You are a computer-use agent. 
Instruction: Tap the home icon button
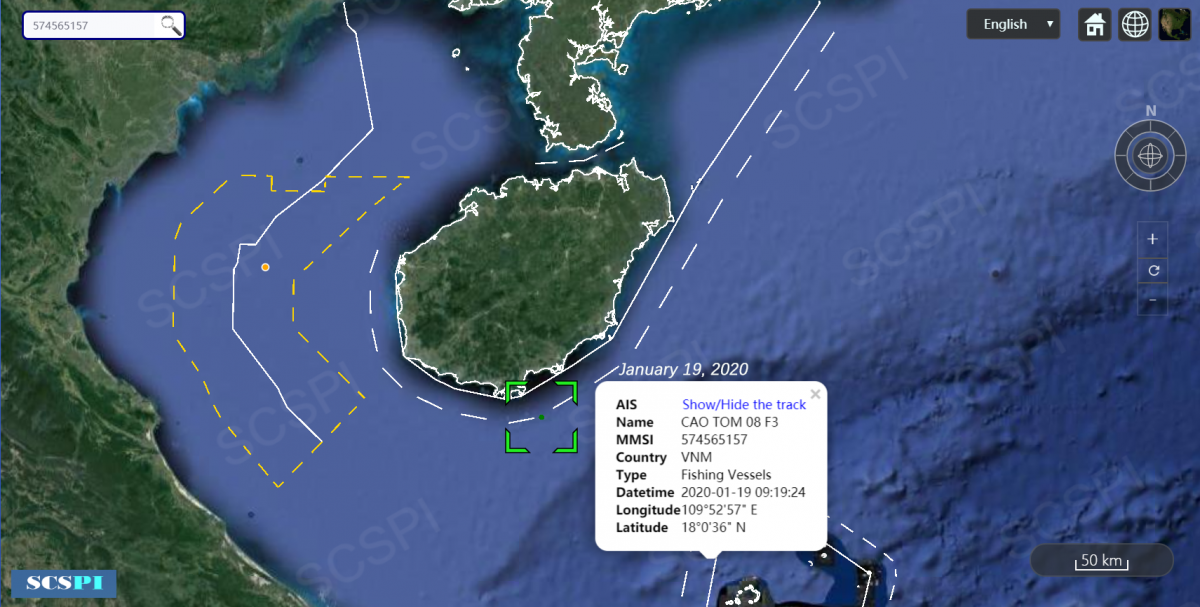(x=1095, y=25)
